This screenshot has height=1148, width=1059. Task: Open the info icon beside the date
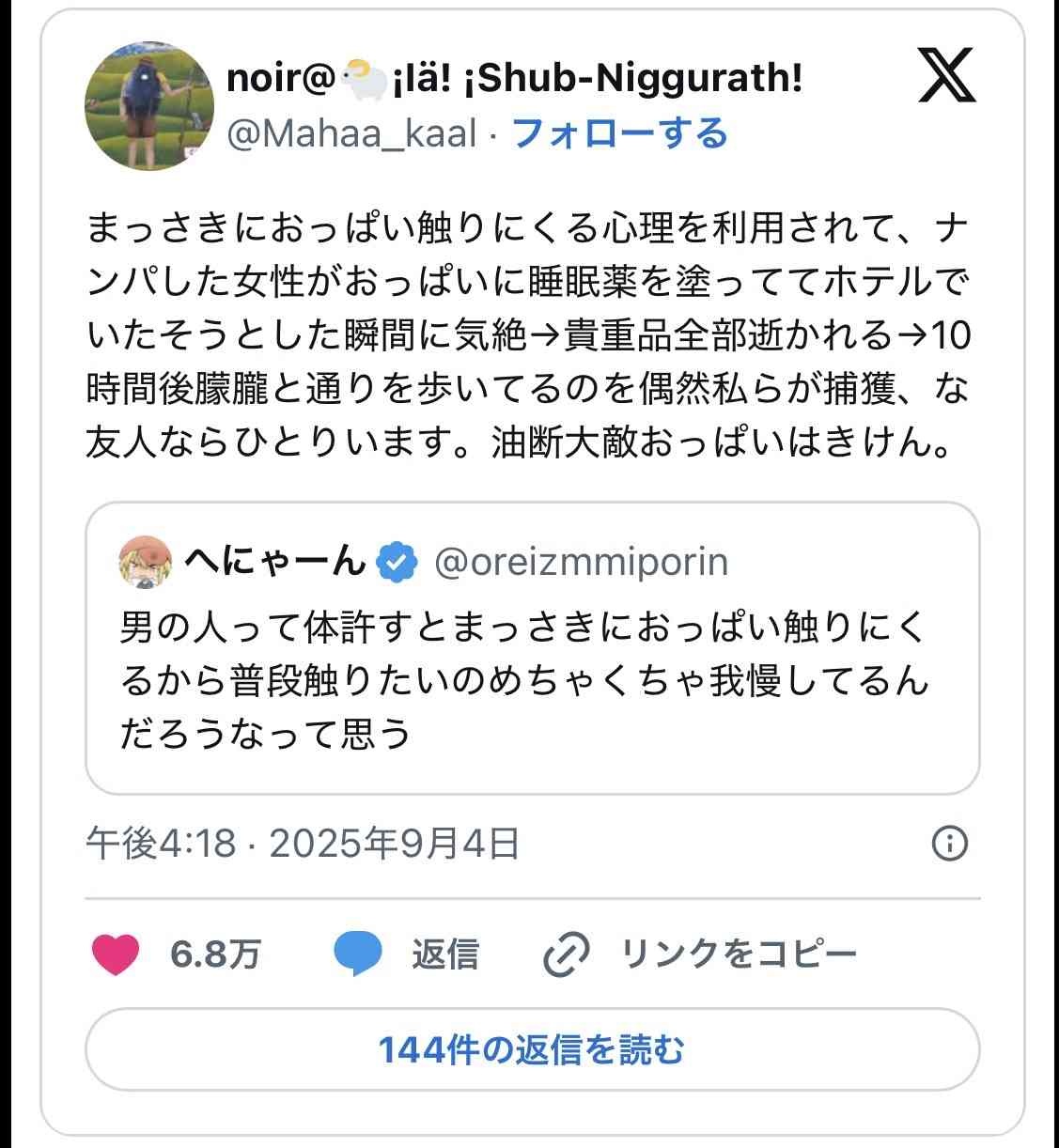pos(949,843)
